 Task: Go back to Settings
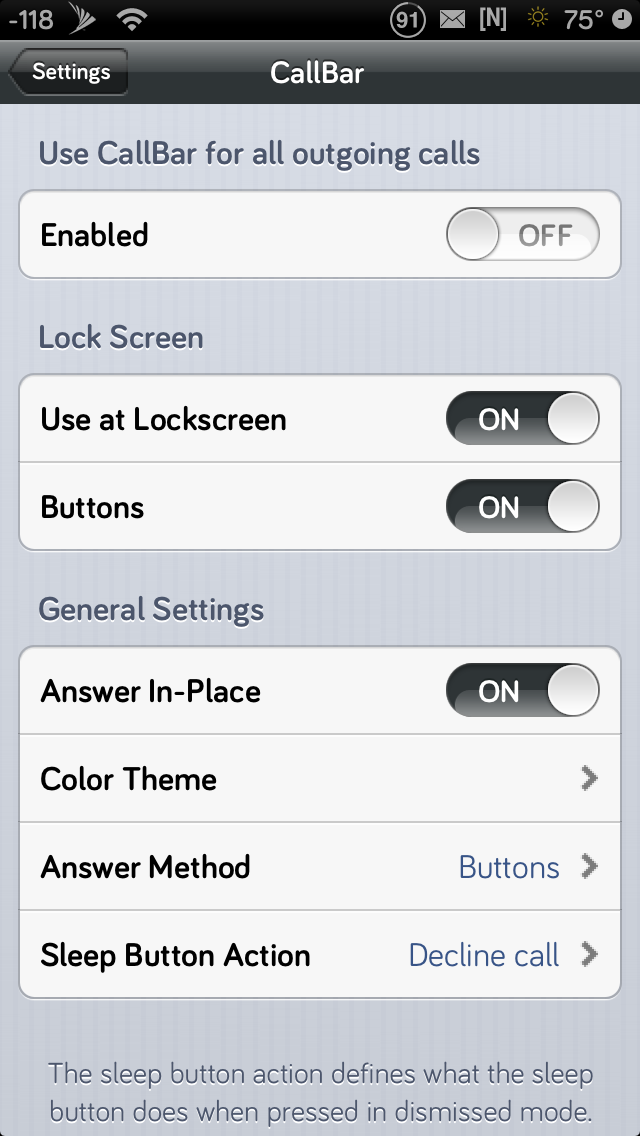[68, 72]
